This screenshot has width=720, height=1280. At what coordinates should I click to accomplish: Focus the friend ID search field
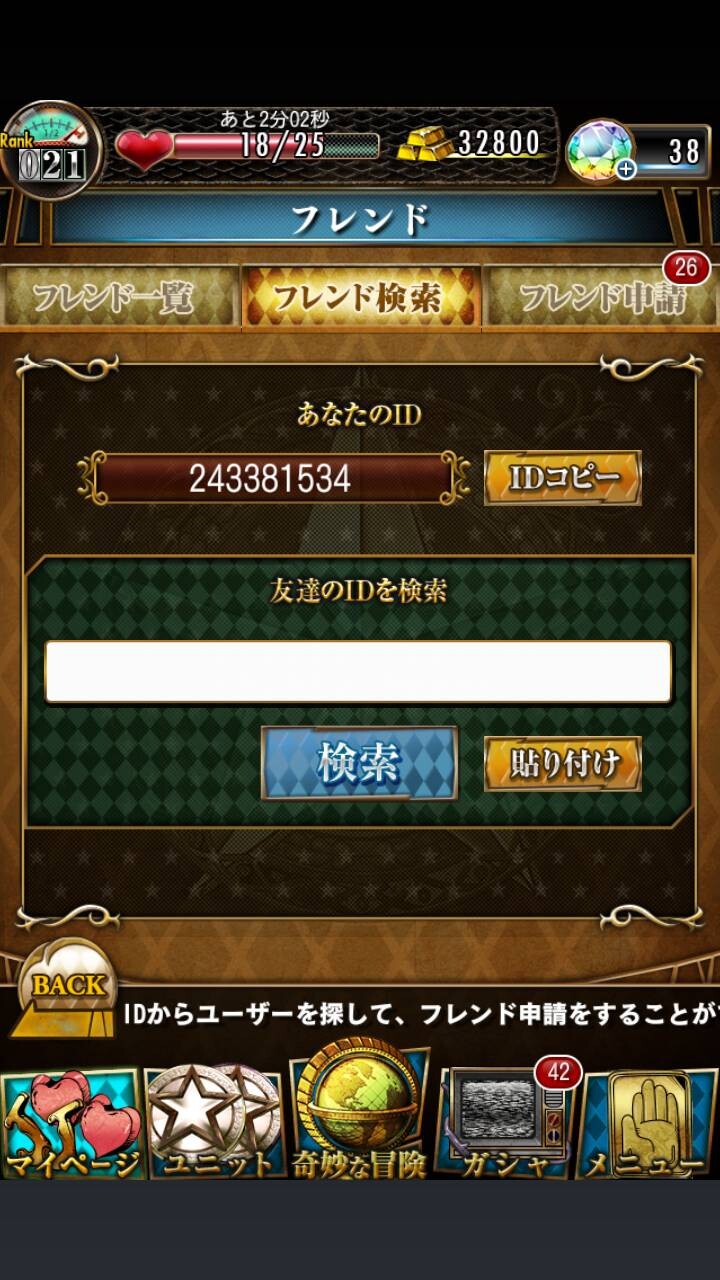358,672
